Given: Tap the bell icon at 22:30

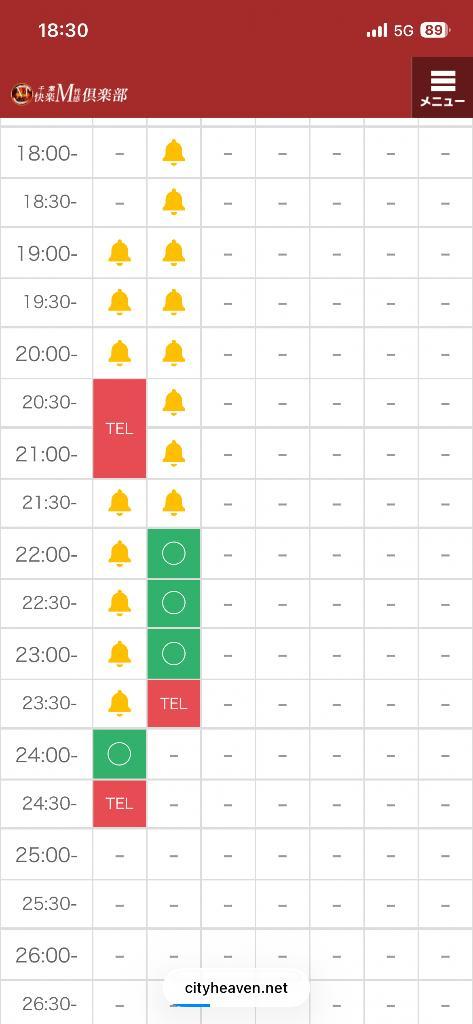Looking at the screenshot, I should point(120,603).
